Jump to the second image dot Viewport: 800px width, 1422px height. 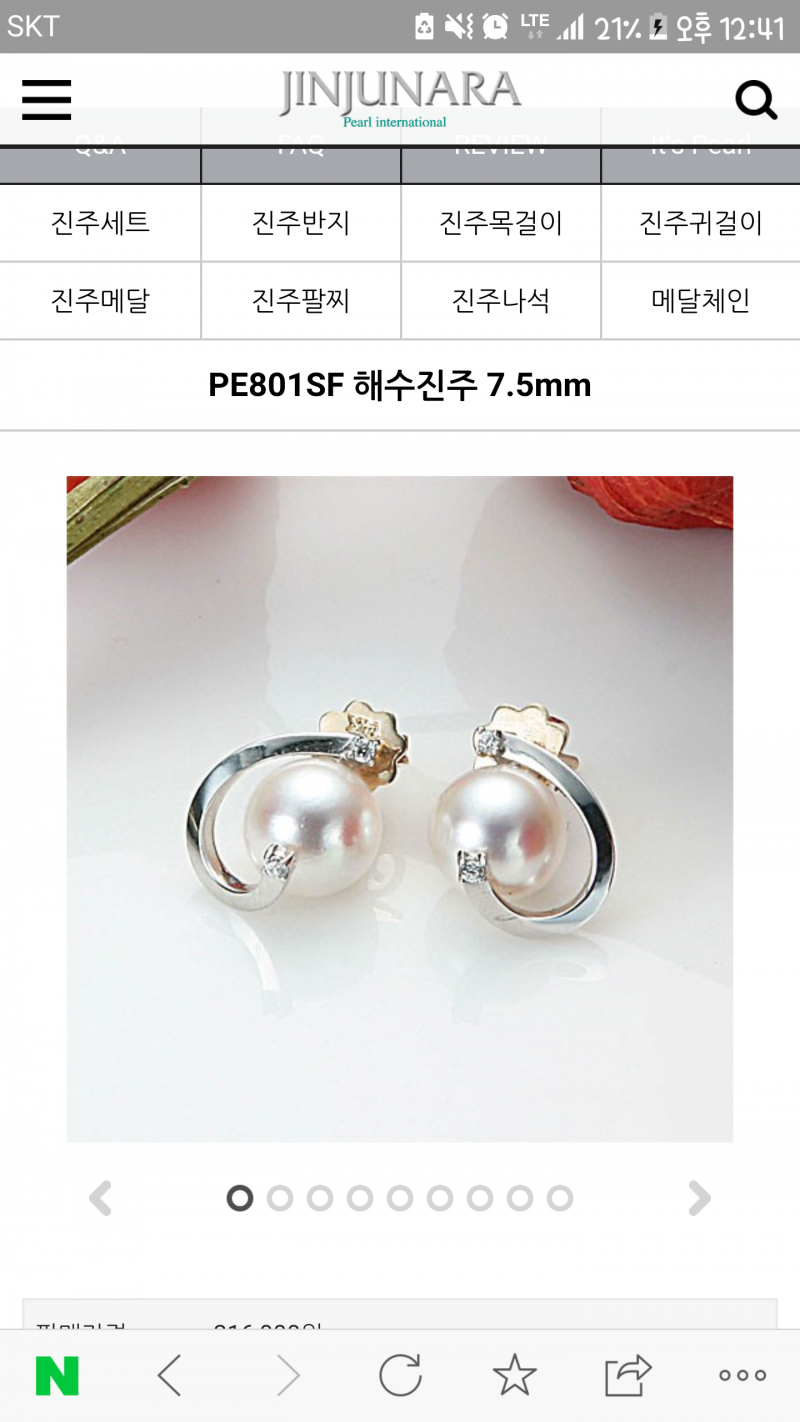click(280, 1198)
